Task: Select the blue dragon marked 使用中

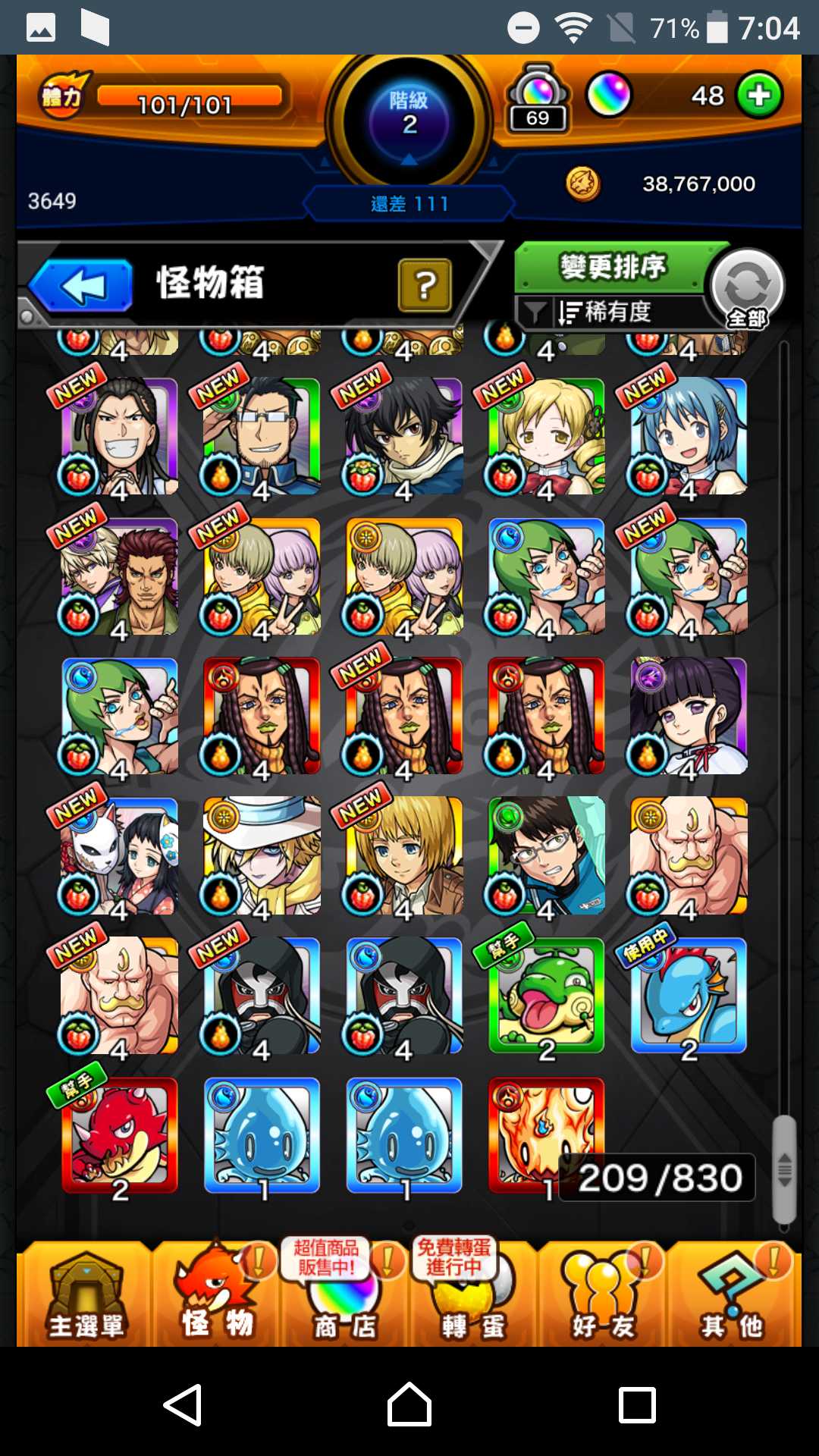Action: [689, 996]
